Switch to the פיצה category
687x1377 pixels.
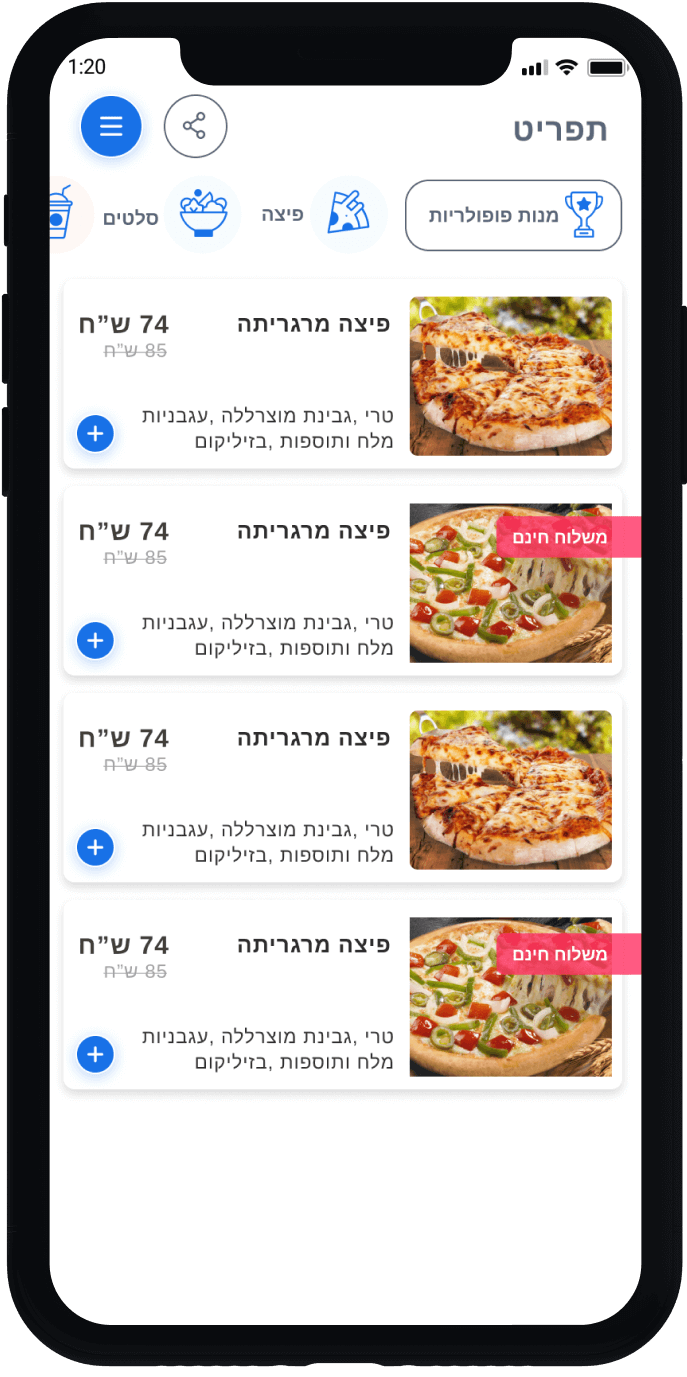click(x=347, y=214)
